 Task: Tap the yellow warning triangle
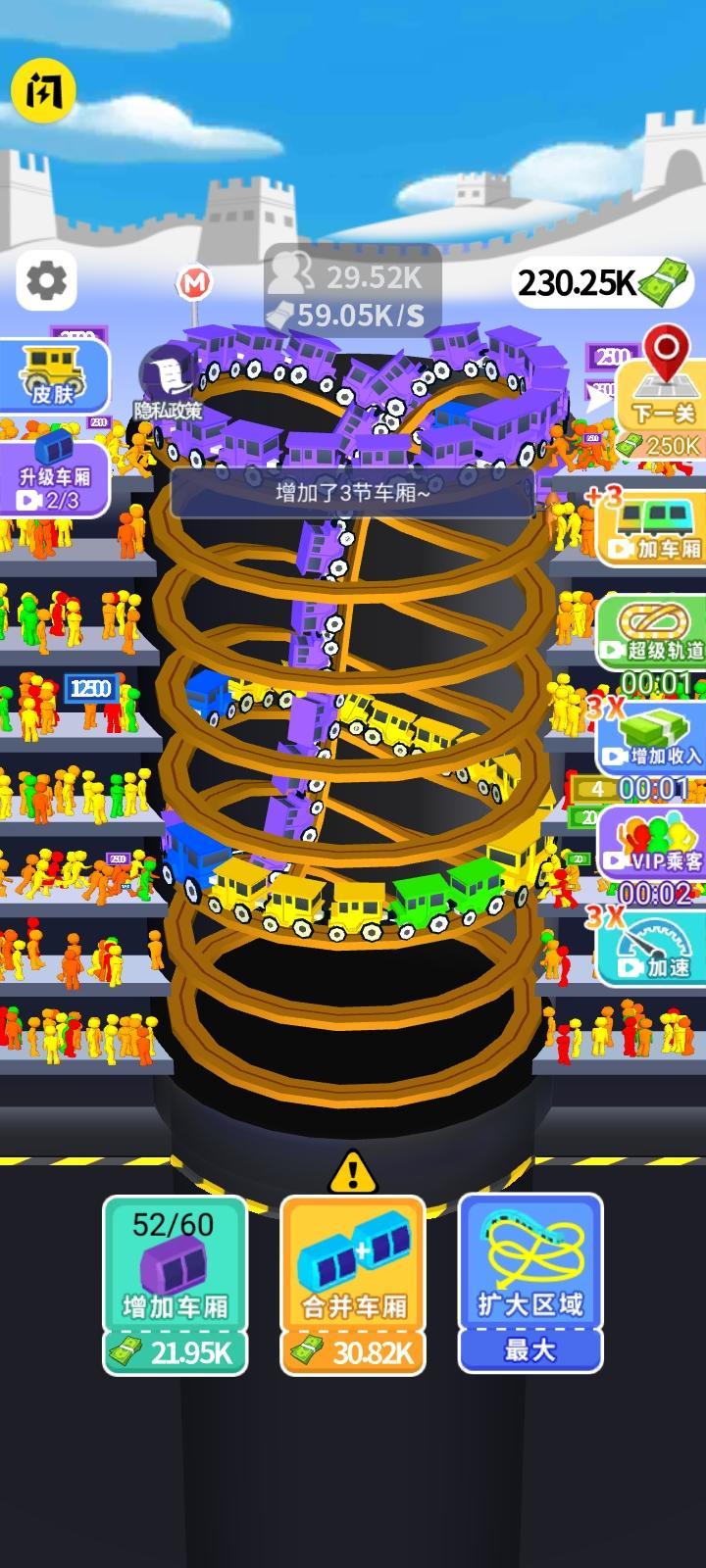pyautogui.click(x=353, y=1170)
